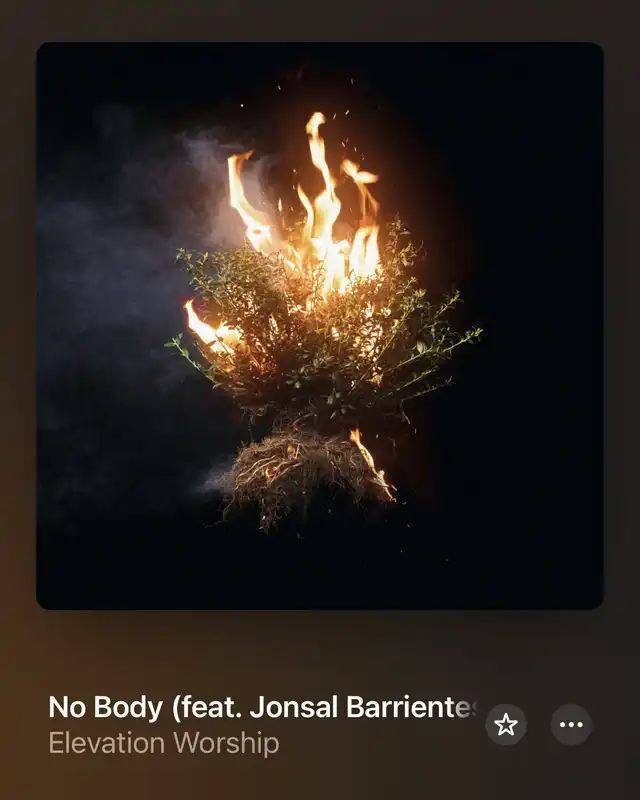Image resolution: width=640 pixels, height=800 pixels.
Task: Open the more options menu
Action: [572, 725]
